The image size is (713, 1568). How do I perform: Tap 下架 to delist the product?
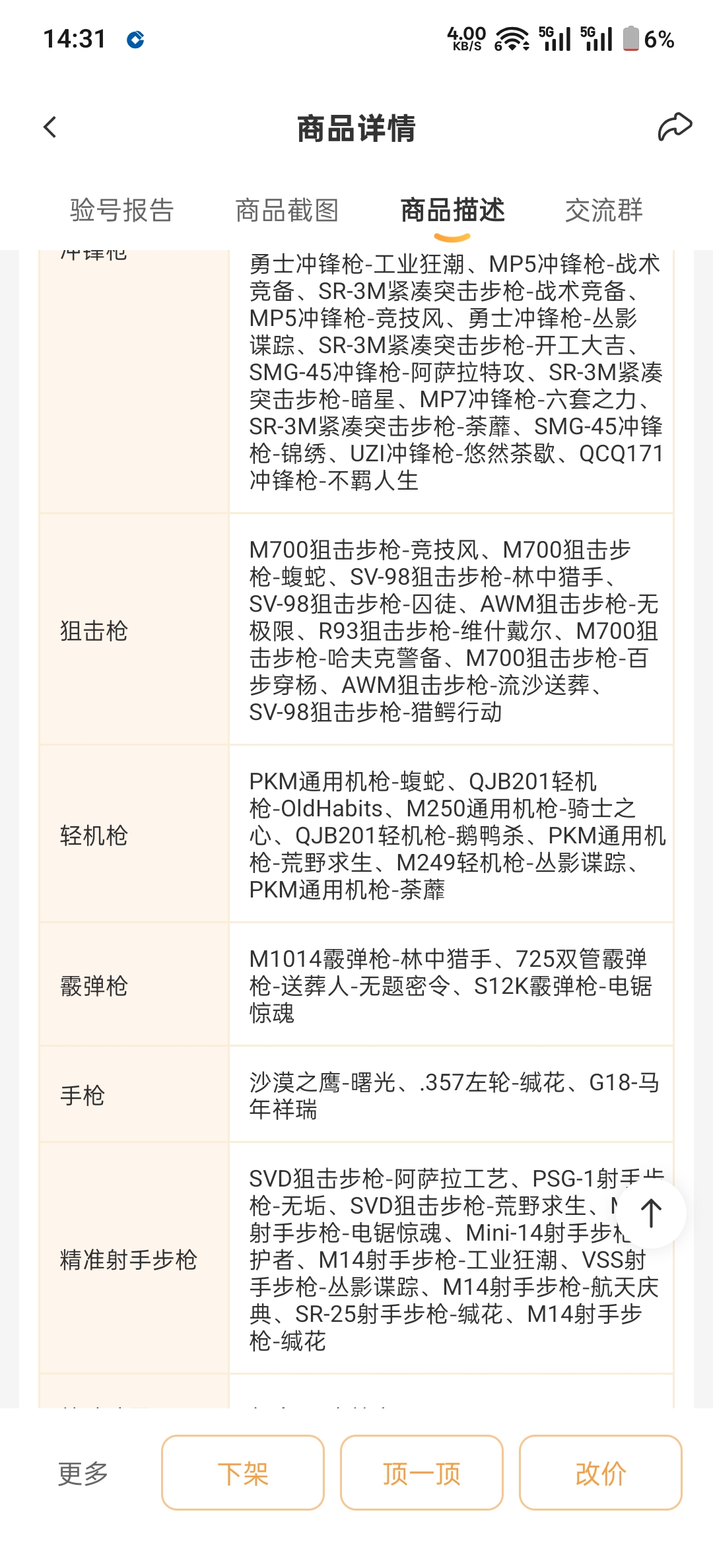point(243,1473)
